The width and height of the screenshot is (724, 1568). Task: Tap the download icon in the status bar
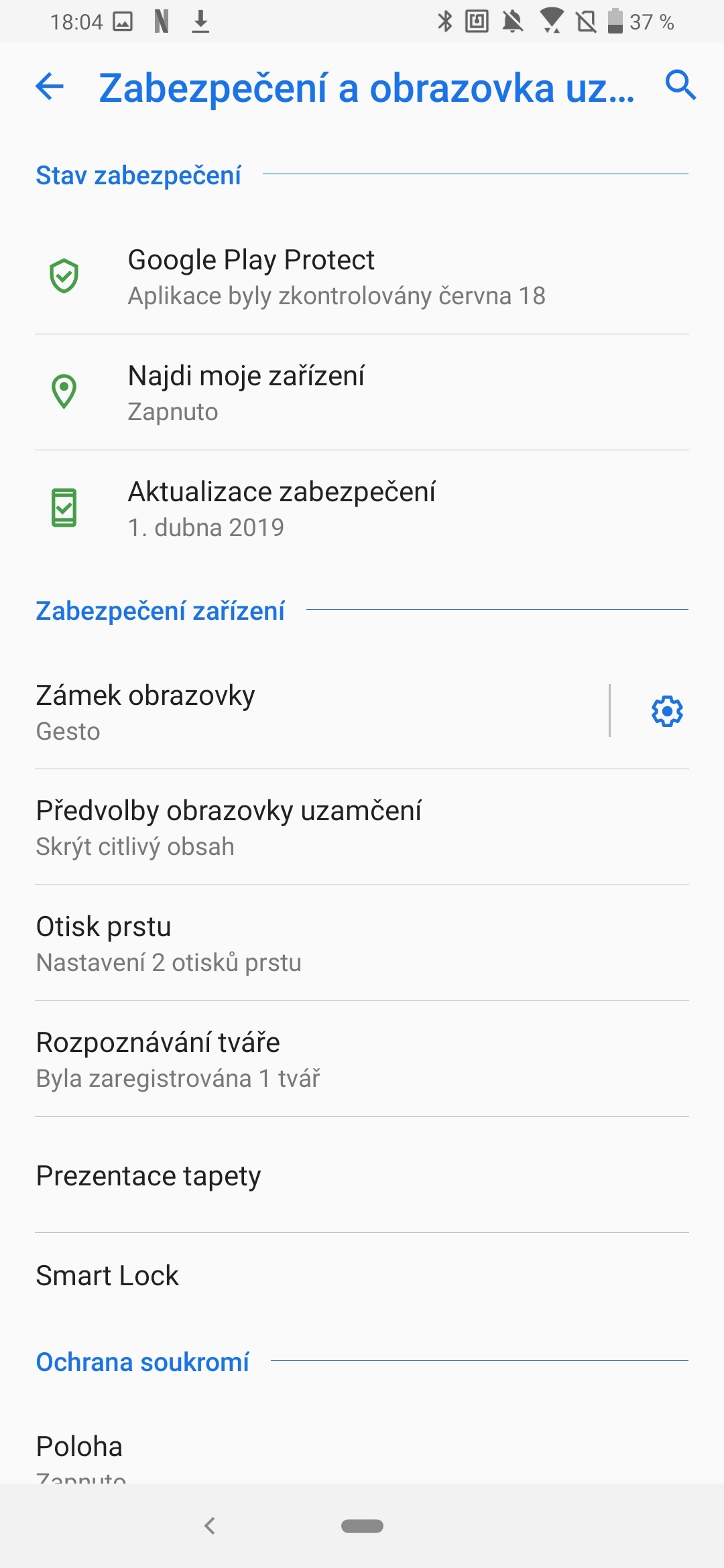[x=200, y=22]
